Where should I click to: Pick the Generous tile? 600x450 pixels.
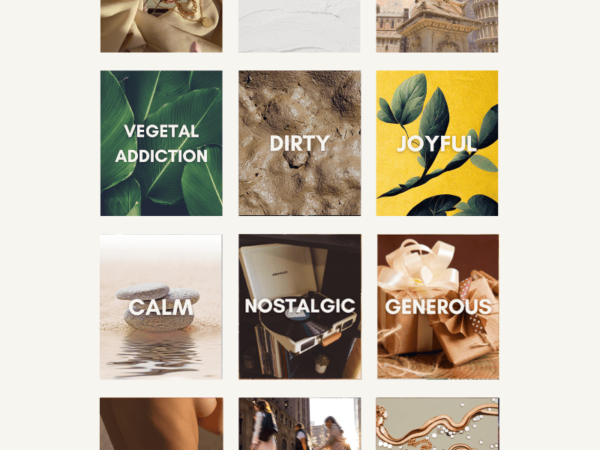[x=437, y=307]
